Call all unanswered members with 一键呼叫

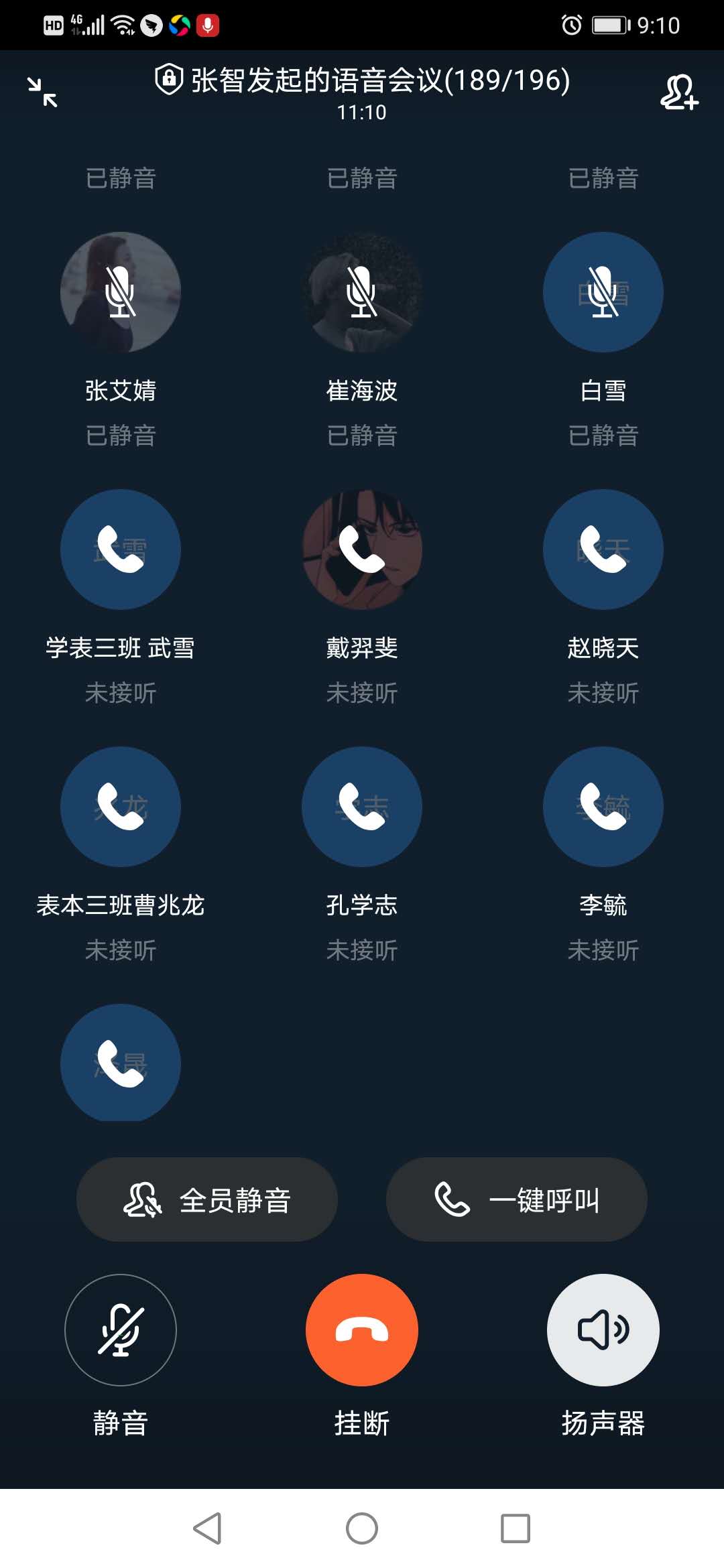tap(516, 1199)
